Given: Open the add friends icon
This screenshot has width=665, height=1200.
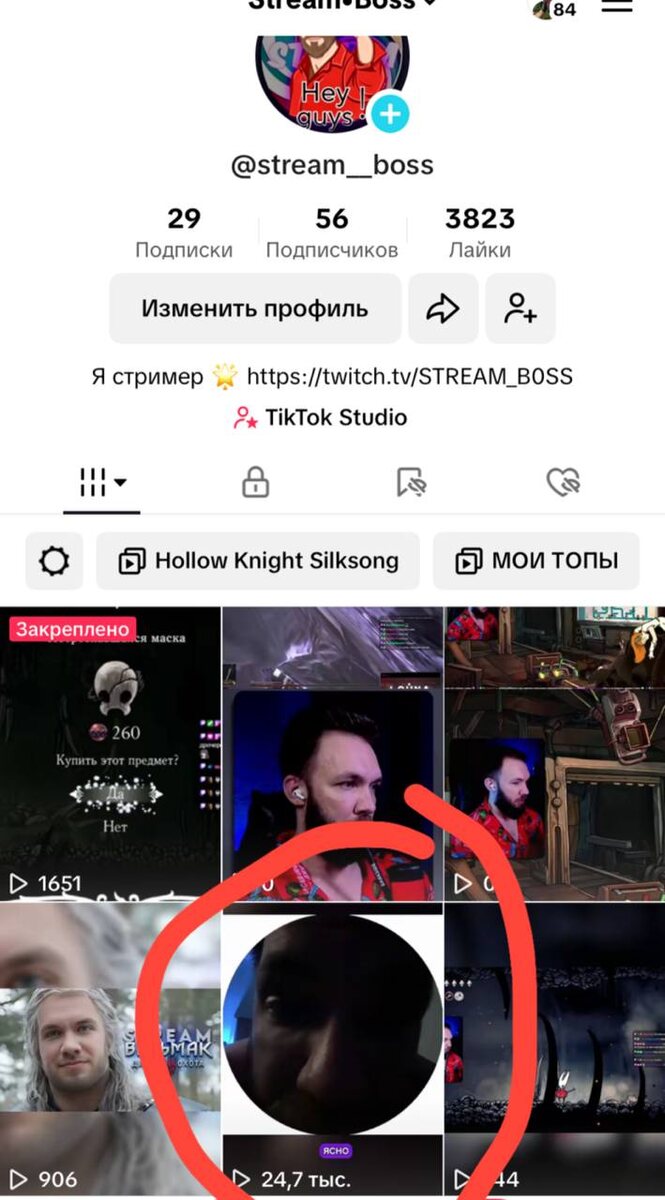Looking at the screenshot, I should pyautogui.click(x=520, y=309).
